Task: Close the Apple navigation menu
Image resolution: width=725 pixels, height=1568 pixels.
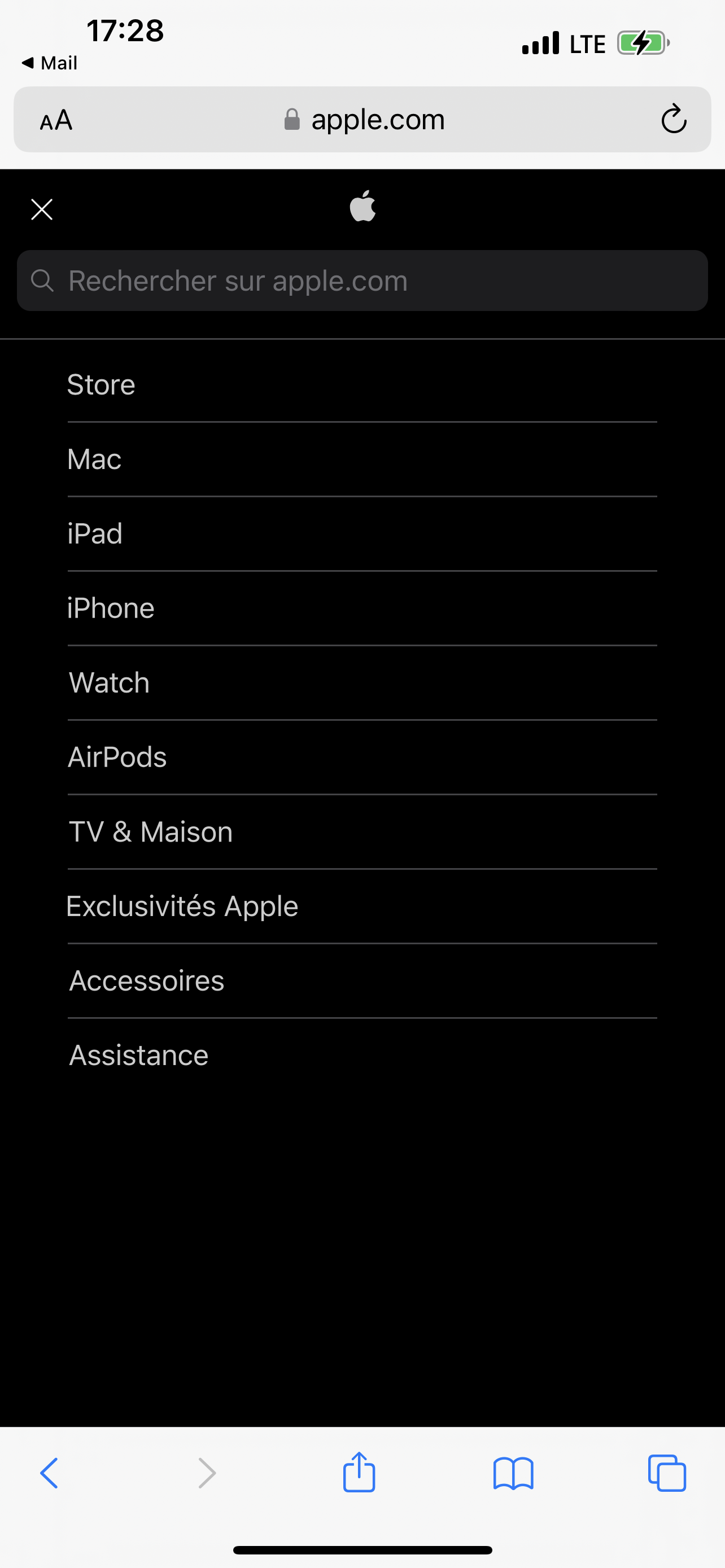Action: pyautogui.click(x=42, y=209)
